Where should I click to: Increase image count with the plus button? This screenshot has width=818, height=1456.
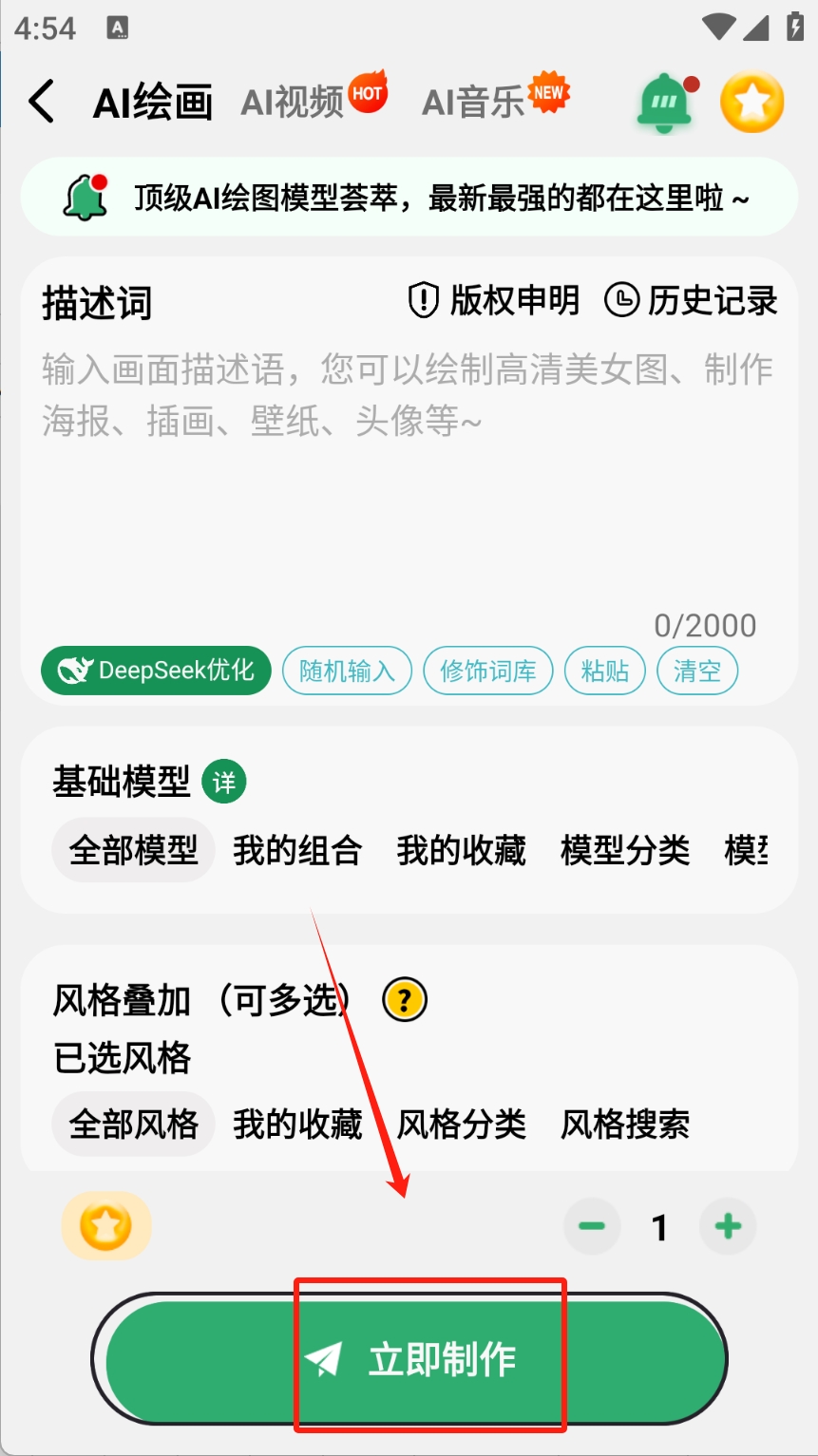(x=728, y=1226)
